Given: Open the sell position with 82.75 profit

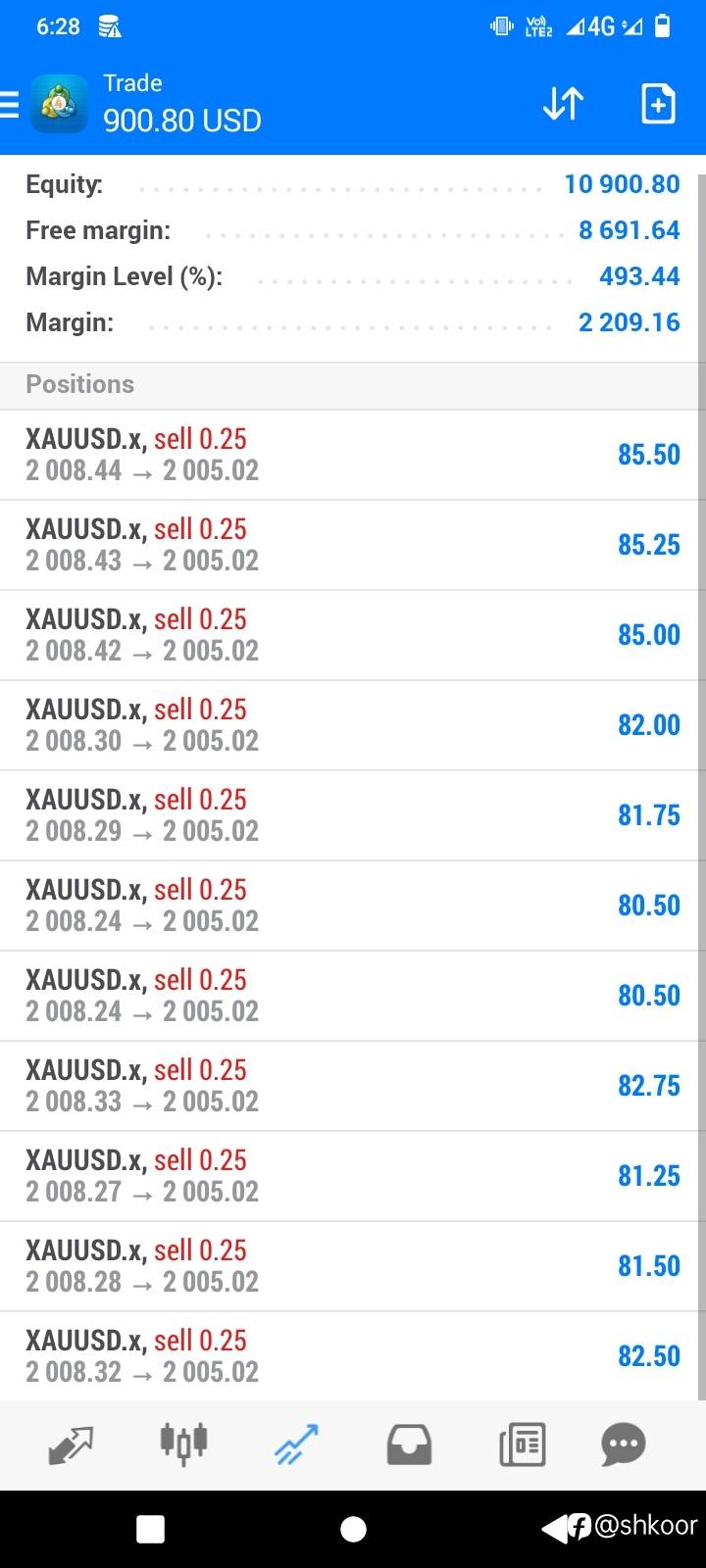Looking at the screenshot, I should coord(353,1086).
